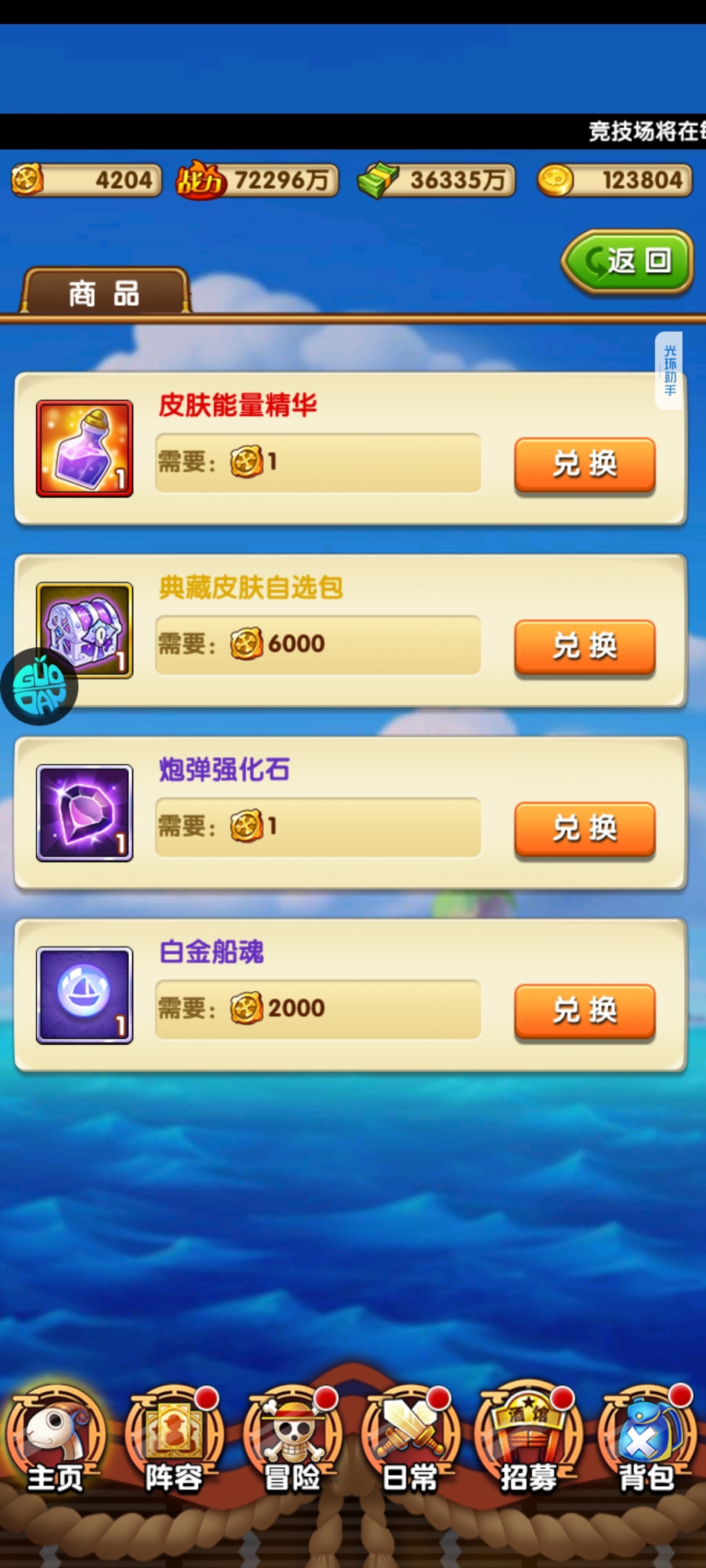Viewport: 706px width, 1568px height.
Task: Exchange for 白金船魂
Action: (584, 1011)
